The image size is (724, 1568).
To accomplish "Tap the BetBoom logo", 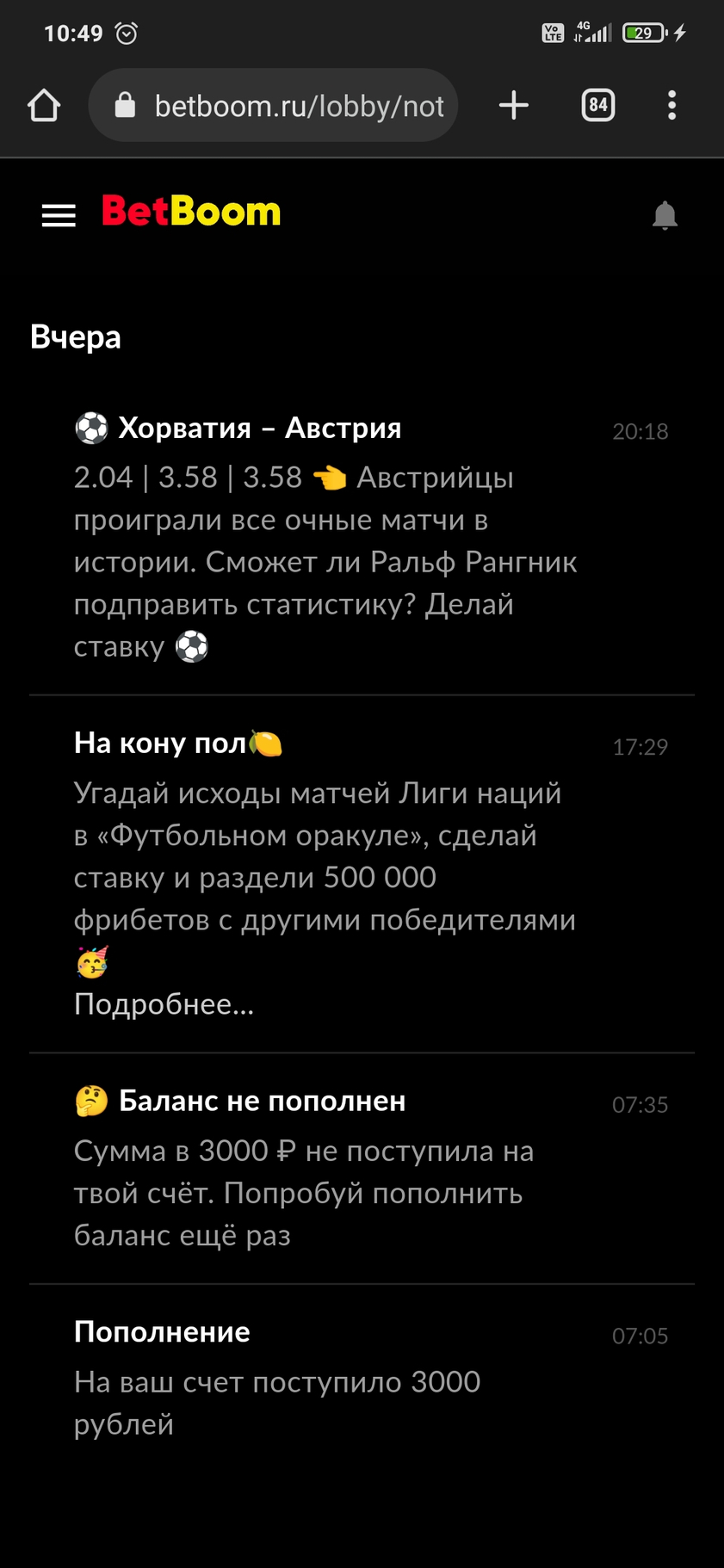I will point(191,212).
